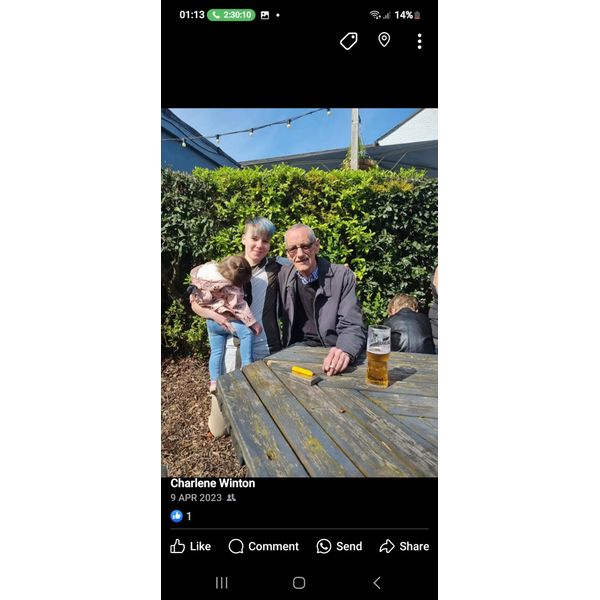Share this photo
The height and width of the screenshot is (600, 600).
coord(404,546)
